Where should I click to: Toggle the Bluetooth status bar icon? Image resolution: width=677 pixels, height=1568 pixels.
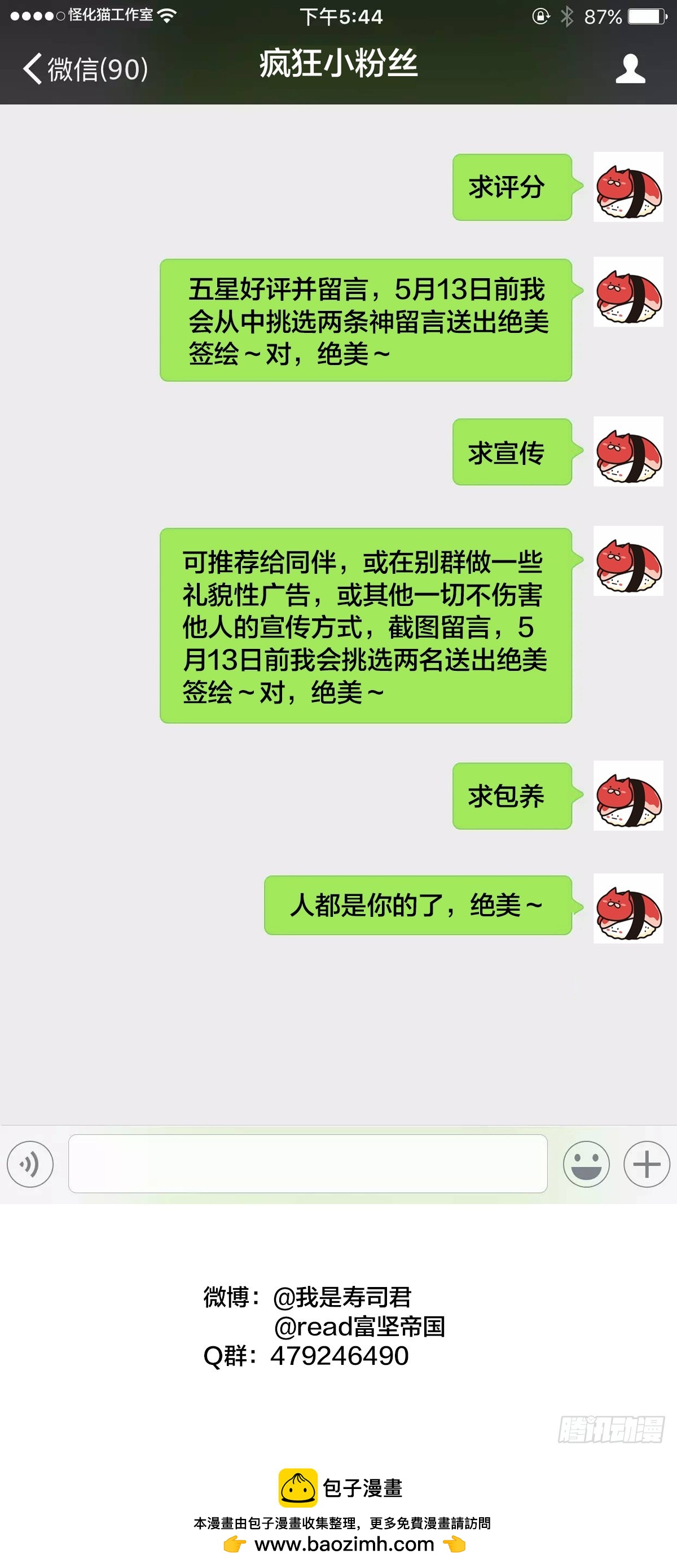pos(567,16)
